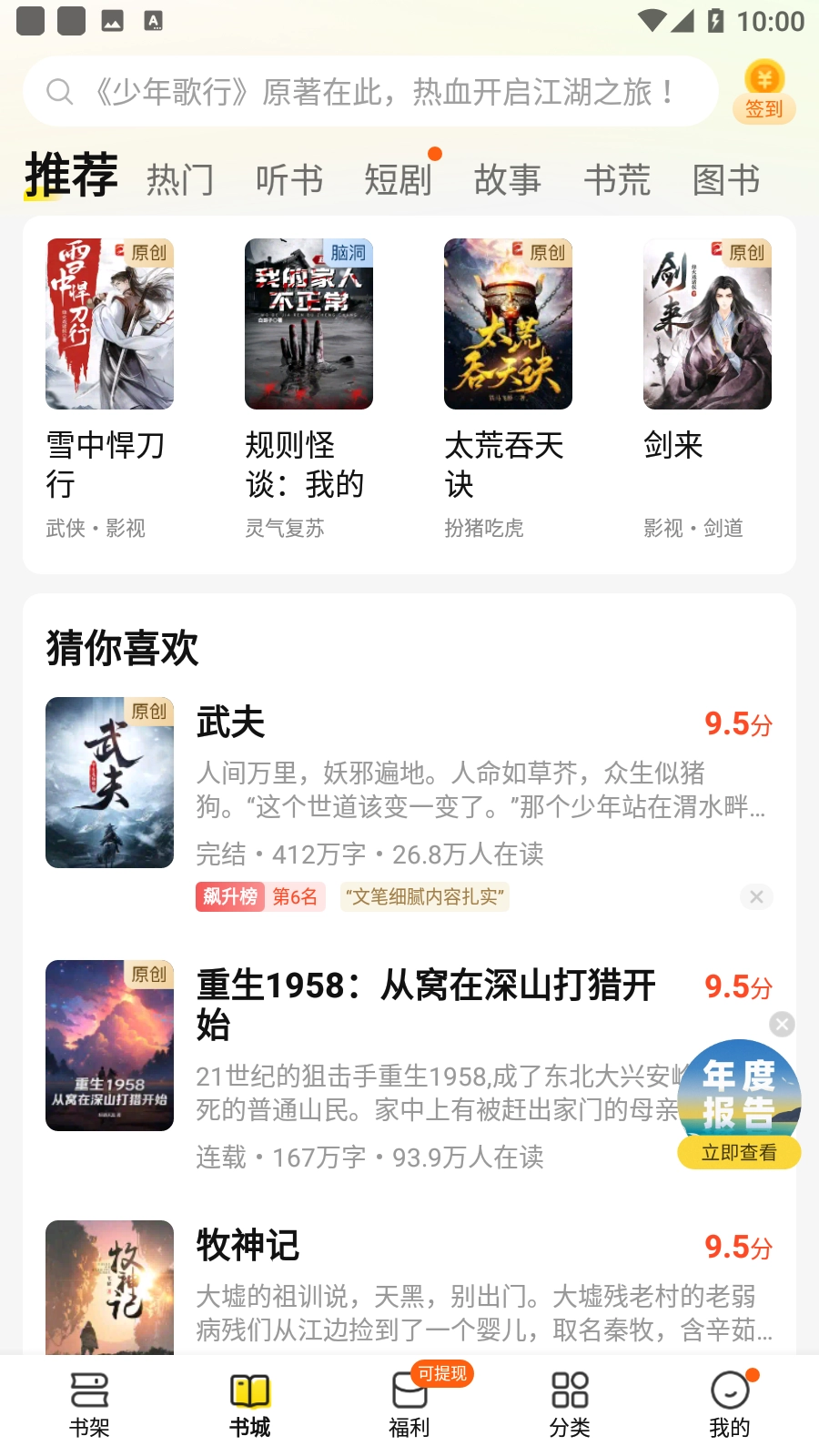Image resolution: width=819 pixels, height=1456 pixels.
Task: Select the 书荒 tab
Action: (x=617, y=179)
